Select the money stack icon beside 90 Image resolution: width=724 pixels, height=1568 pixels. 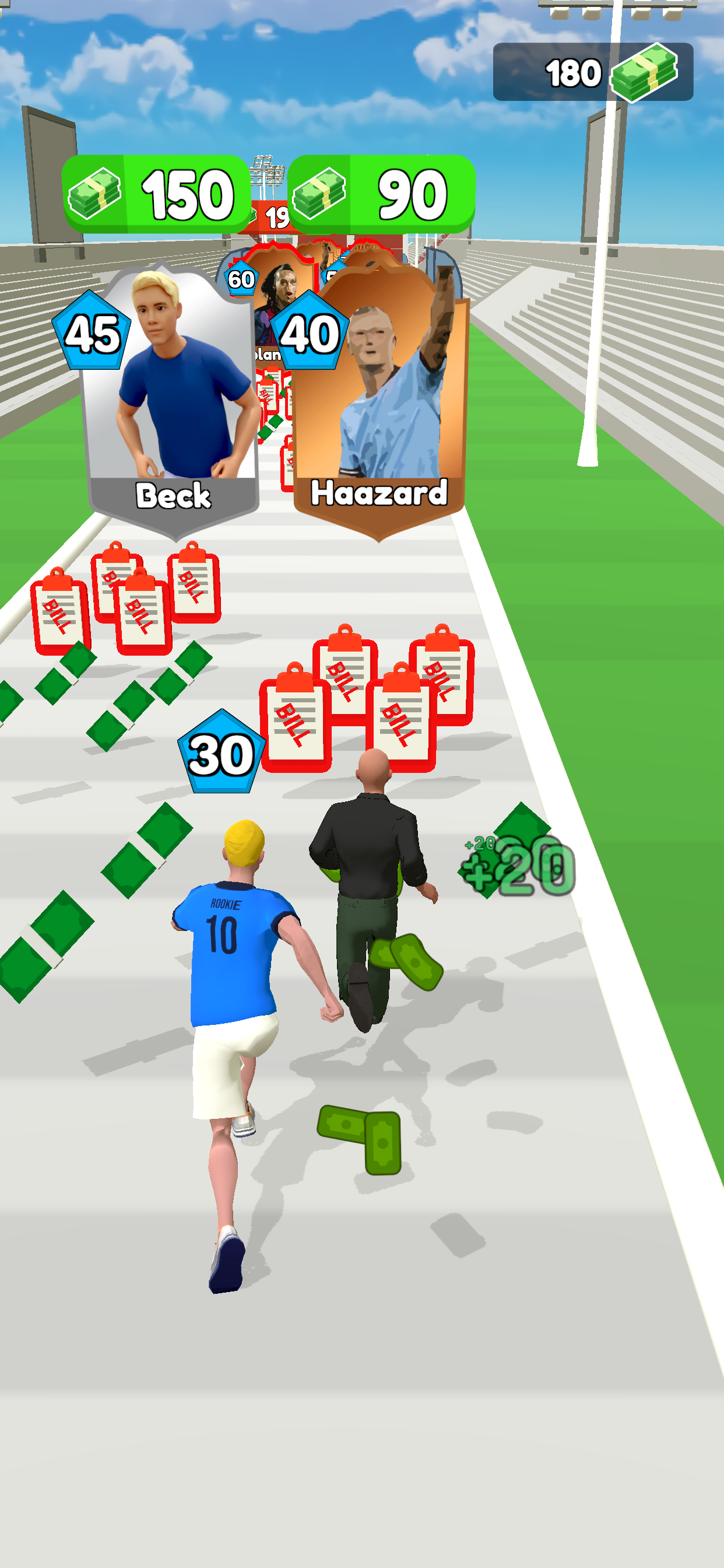click(319, 194)
